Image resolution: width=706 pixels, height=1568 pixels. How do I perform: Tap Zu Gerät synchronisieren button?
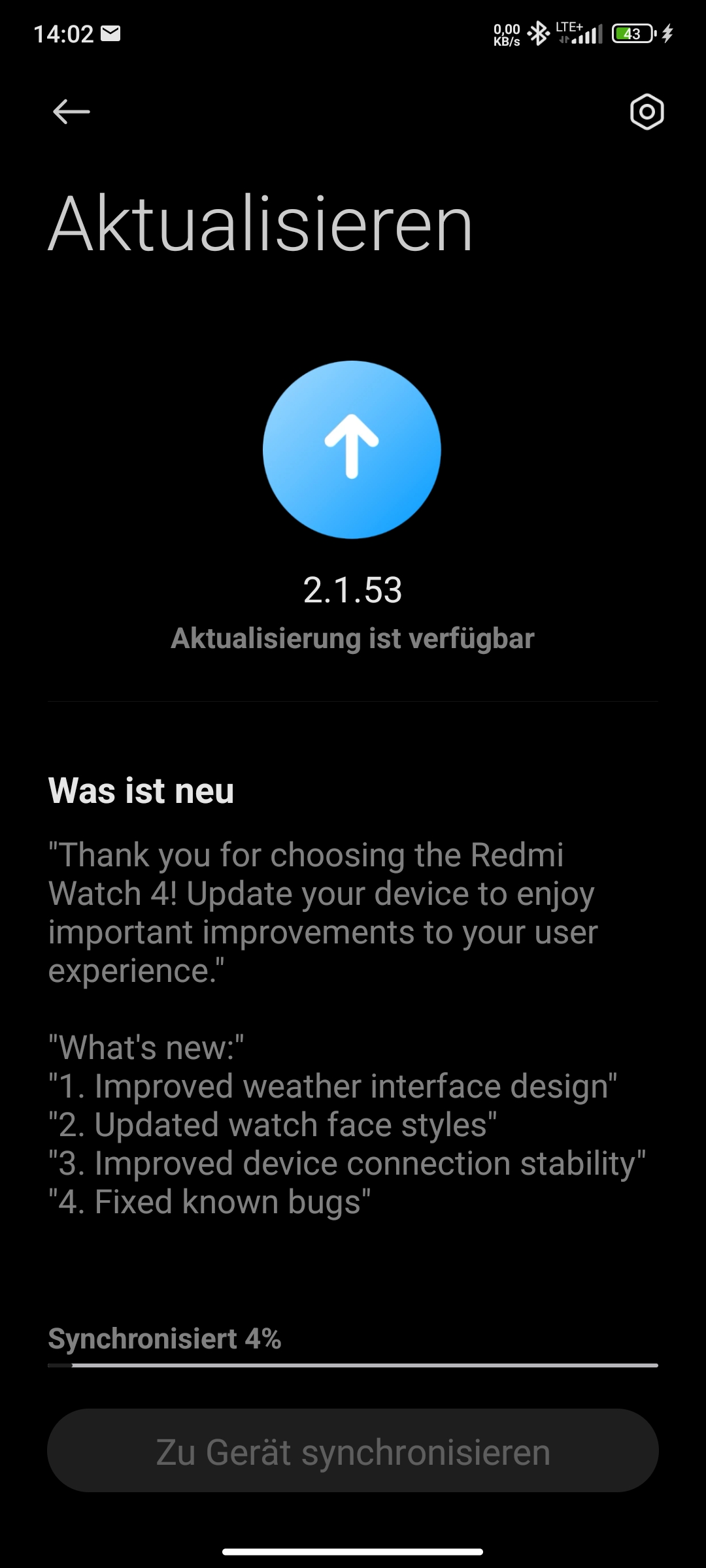coord(353,1451)
